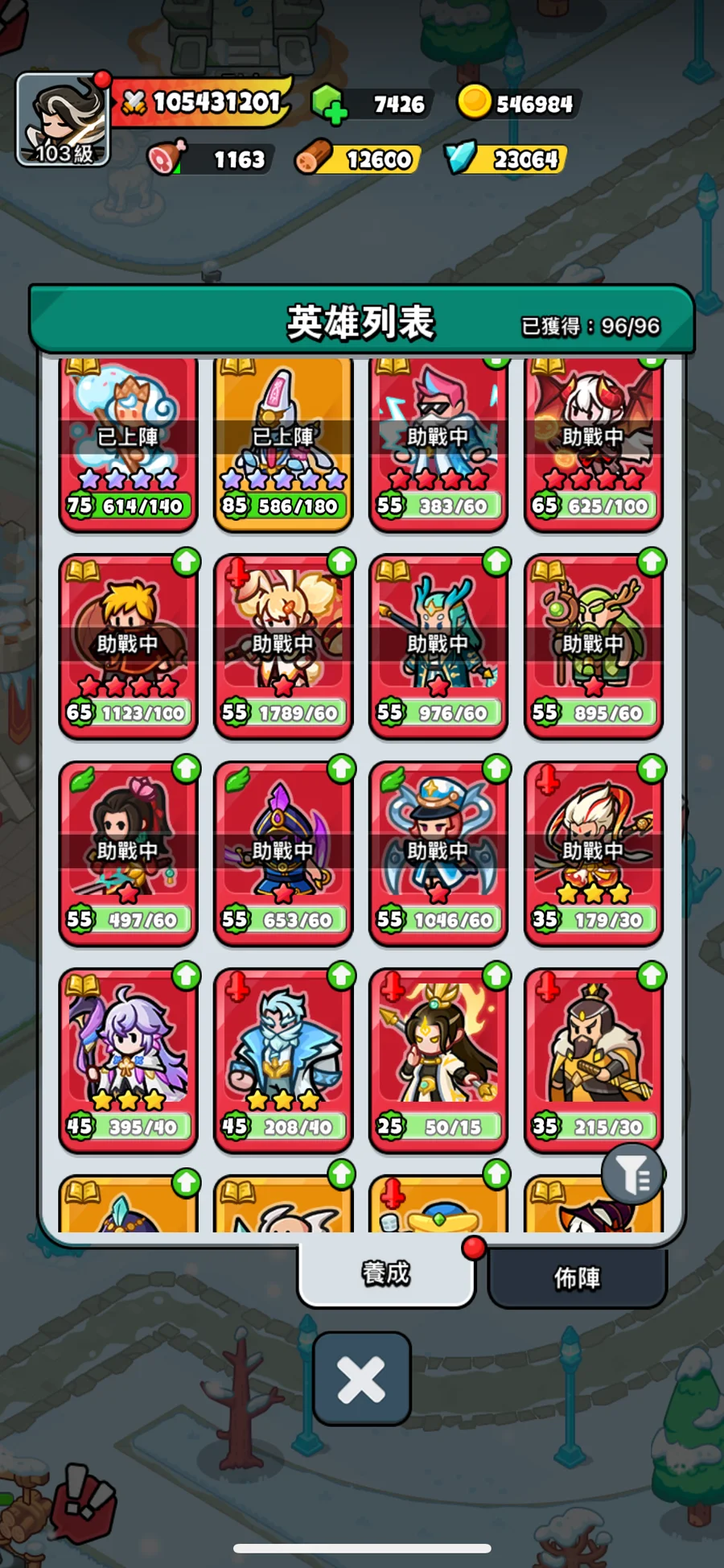Image resolution: width=724 pixels, height=1568 pixels.
Task: Close the hero list panel
Action: point(361,1379)
